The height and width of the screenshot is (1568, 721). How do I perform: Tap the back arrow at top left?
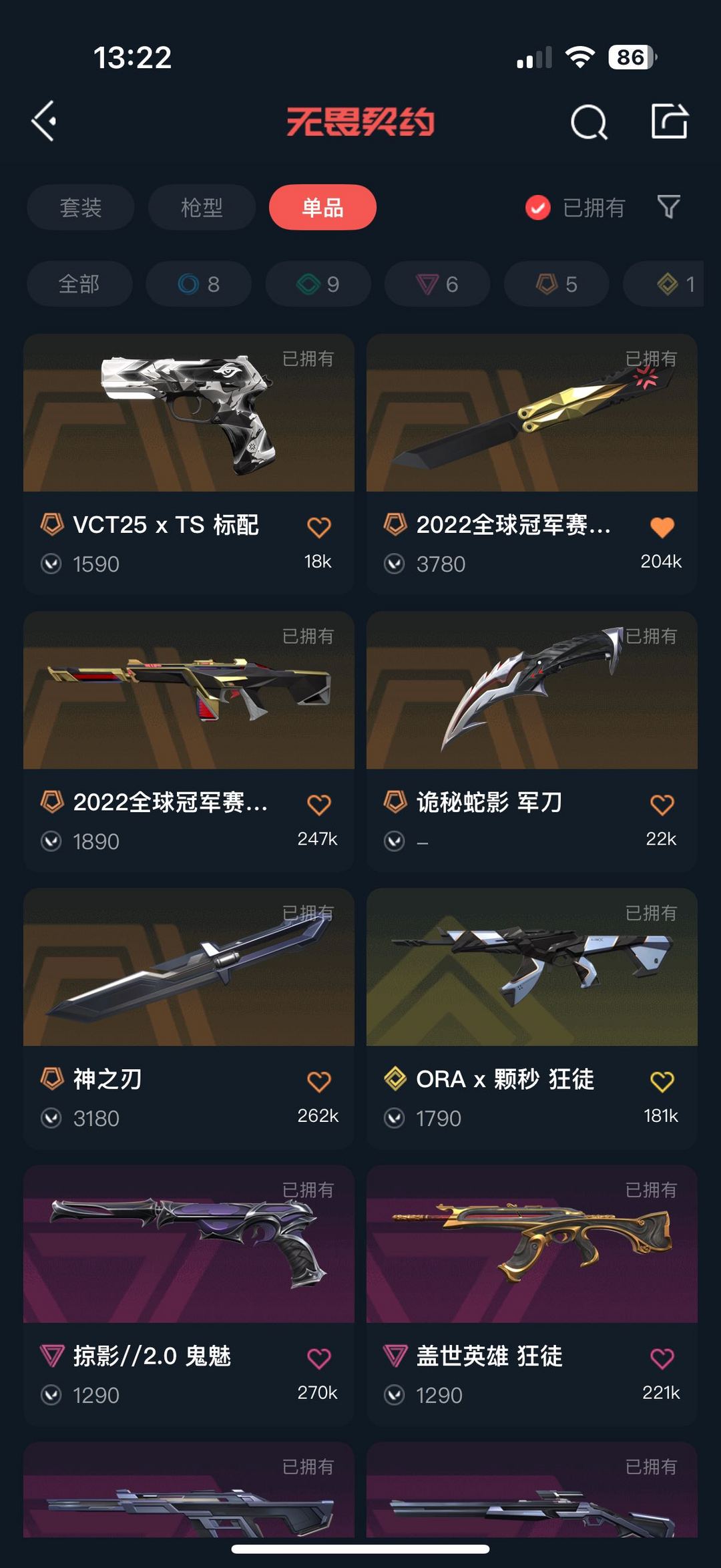44,122
